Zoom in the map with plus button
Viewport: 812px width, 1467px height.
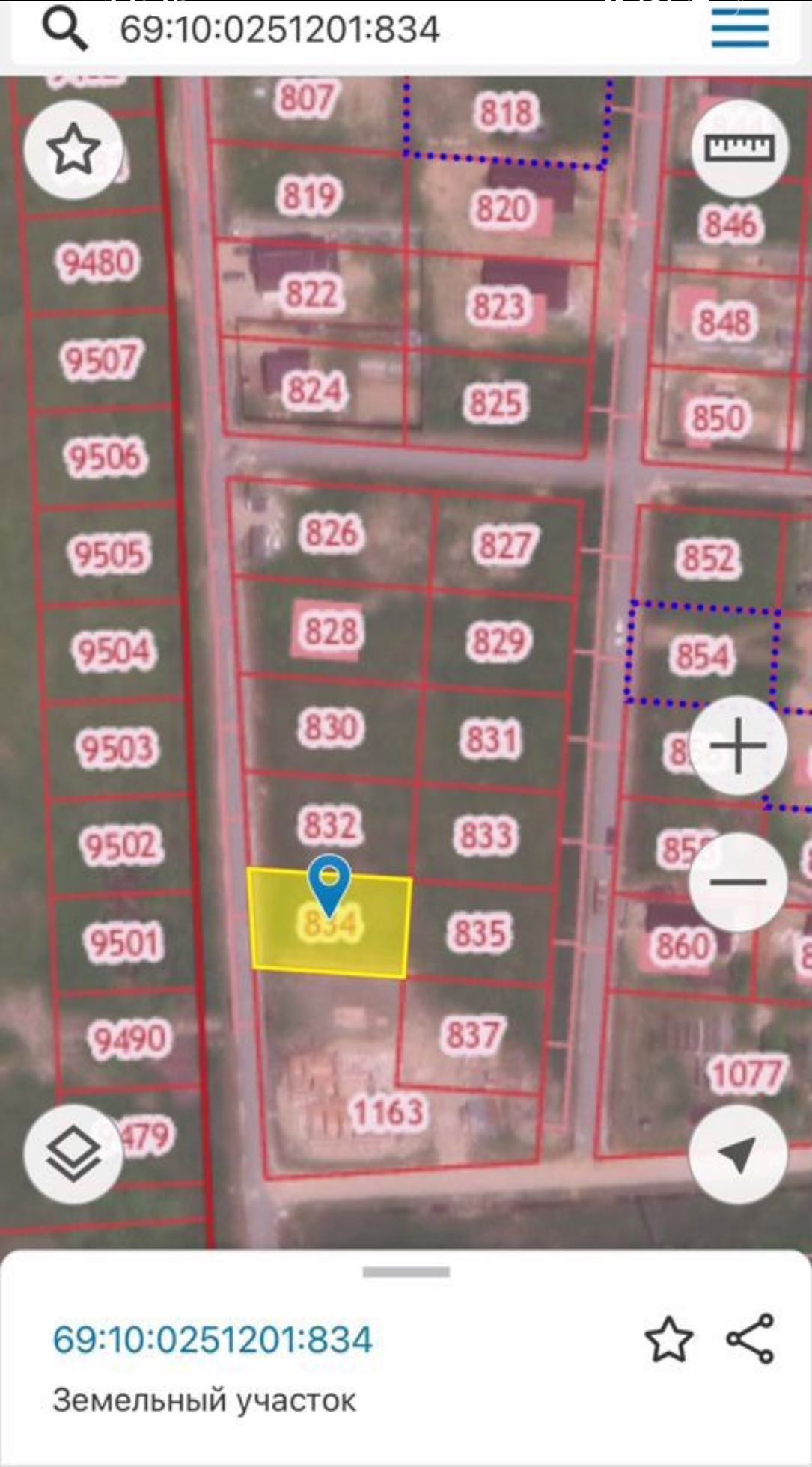[x=738, y=745]
